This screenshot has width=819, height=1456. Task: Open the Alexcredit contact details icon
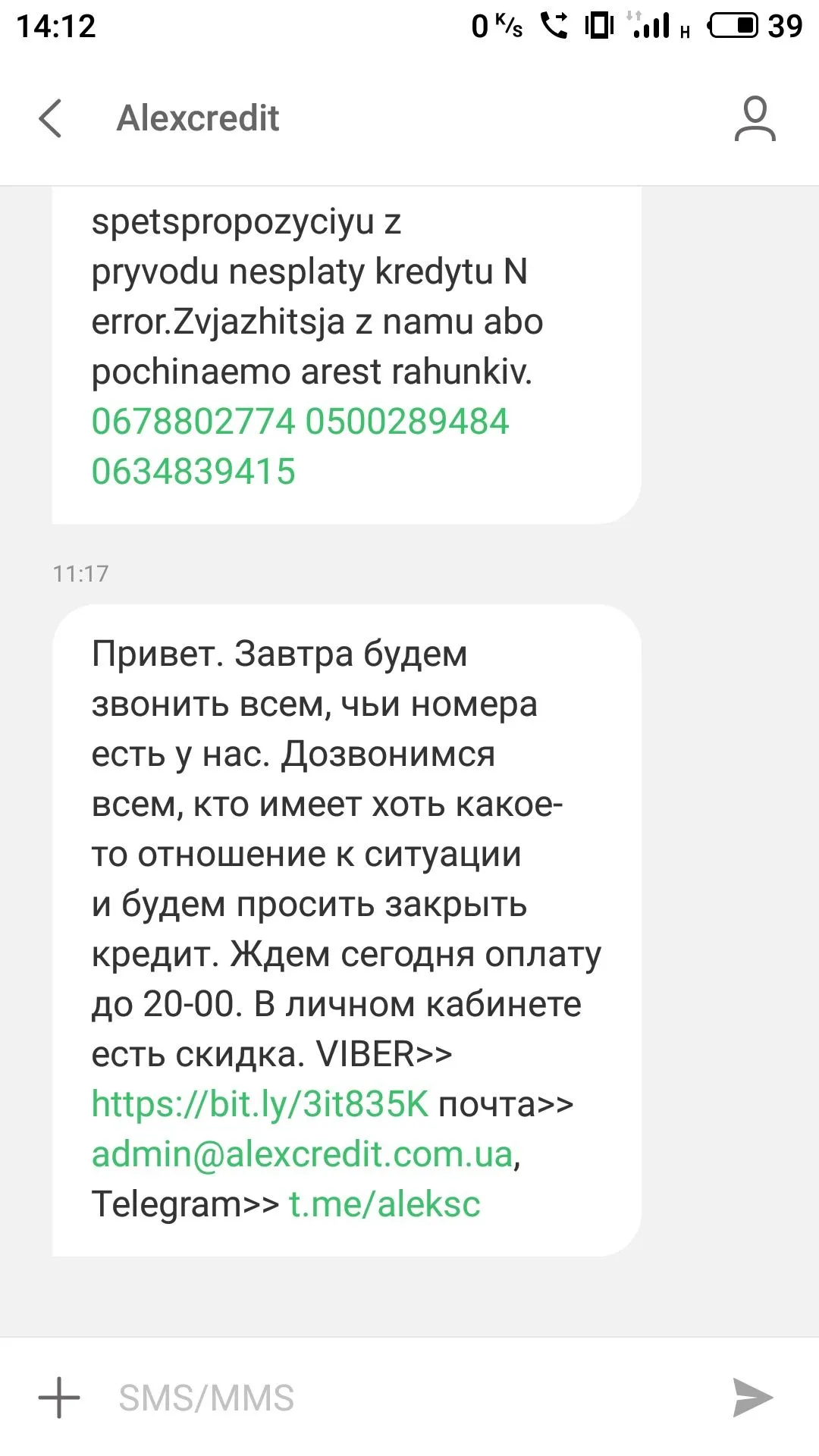pos(755,118)
